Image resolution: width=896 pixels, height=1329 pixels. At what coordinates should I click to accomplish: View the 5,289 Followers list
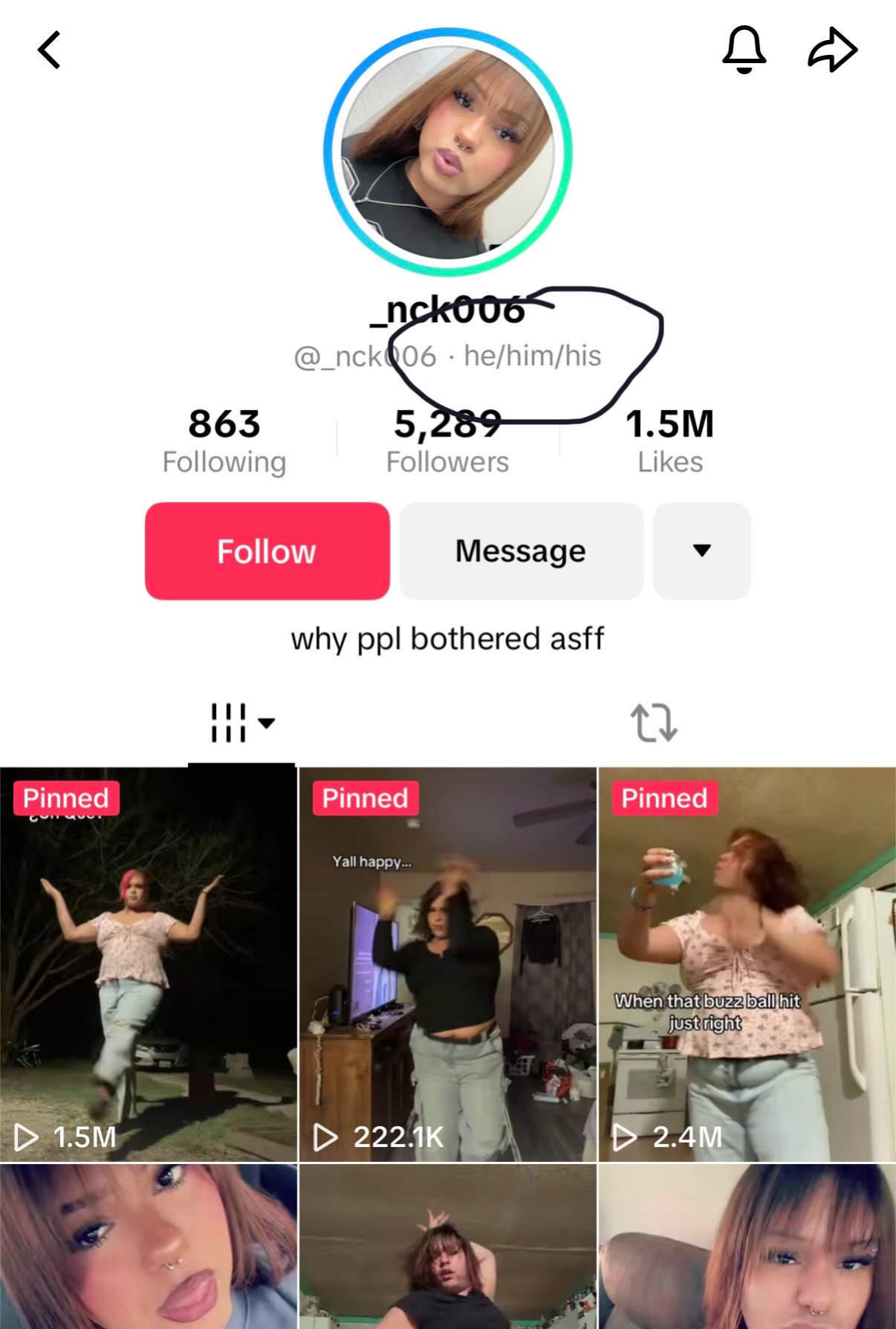coord(447,441)
